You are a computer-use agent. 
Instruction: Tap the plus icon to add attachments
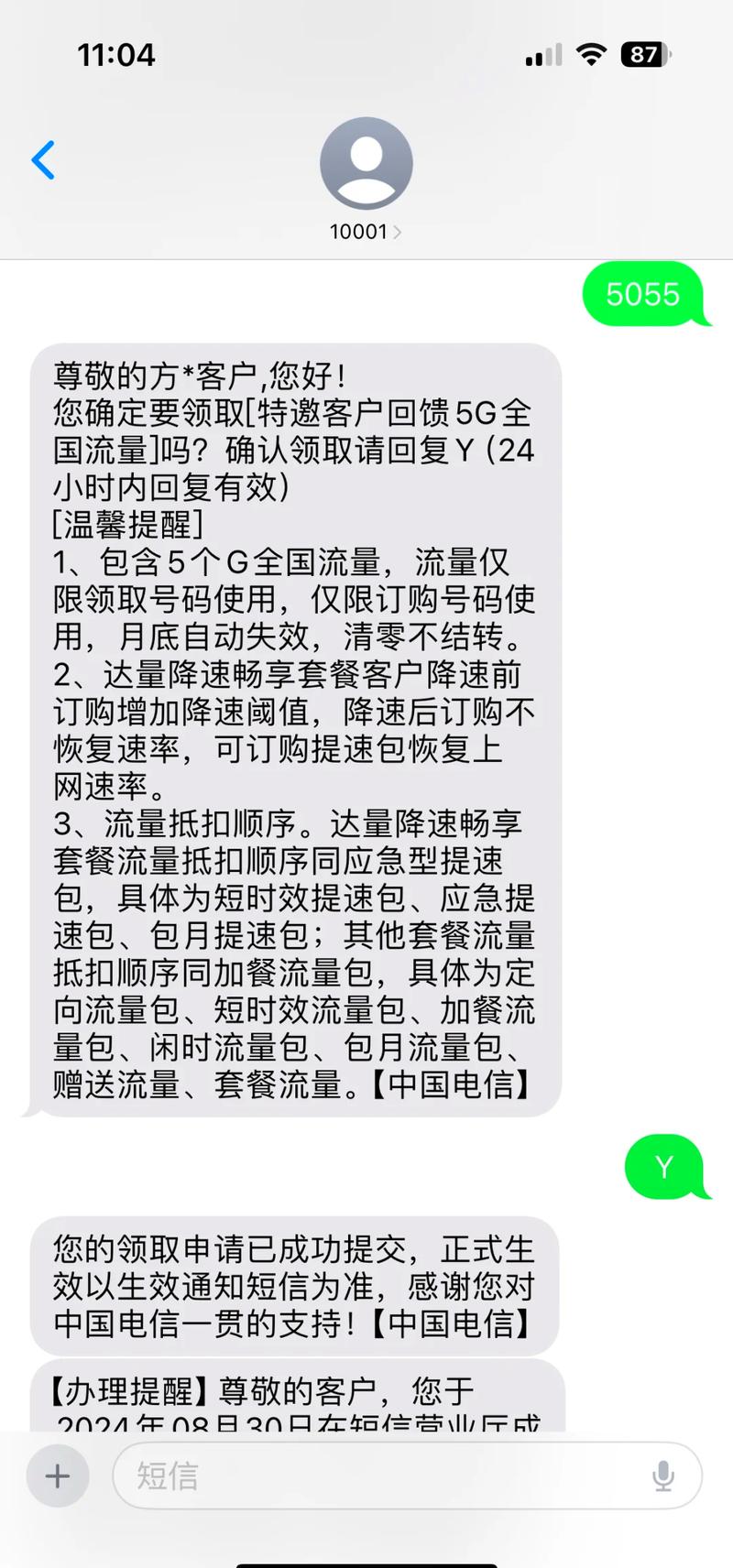click(x=58, y=1475)
